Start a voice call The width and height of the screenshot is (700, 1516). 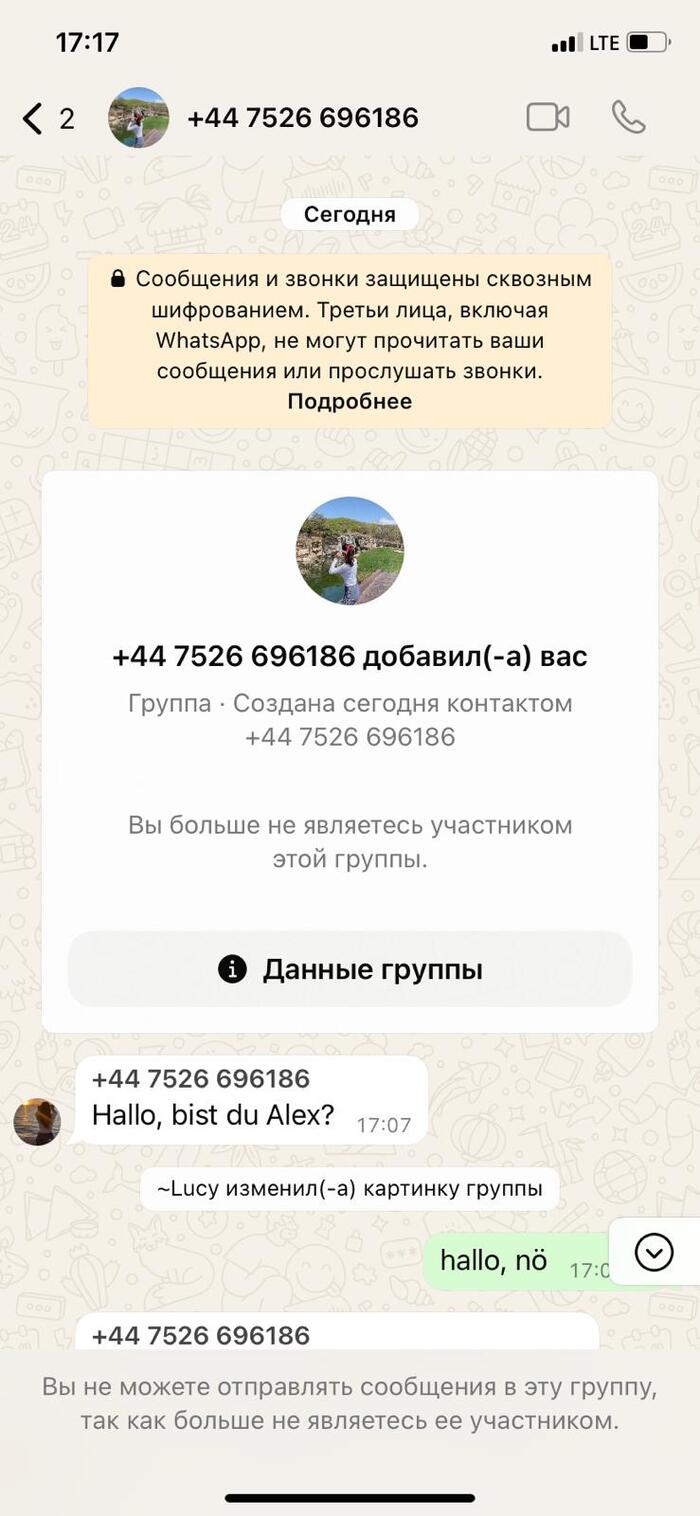pos(628,118)
